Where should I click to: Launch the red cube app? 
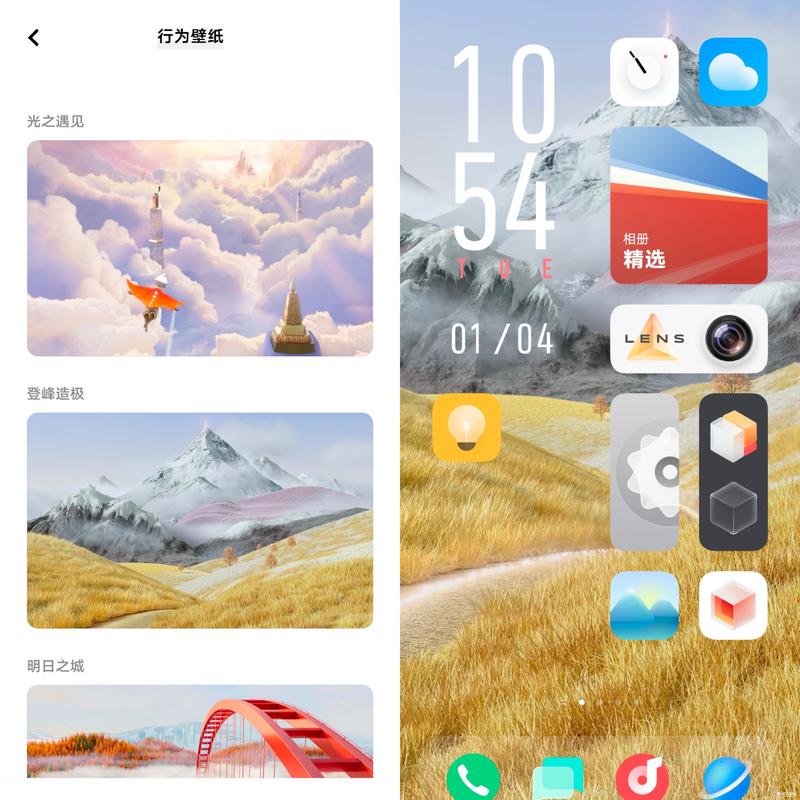[733, 605]
